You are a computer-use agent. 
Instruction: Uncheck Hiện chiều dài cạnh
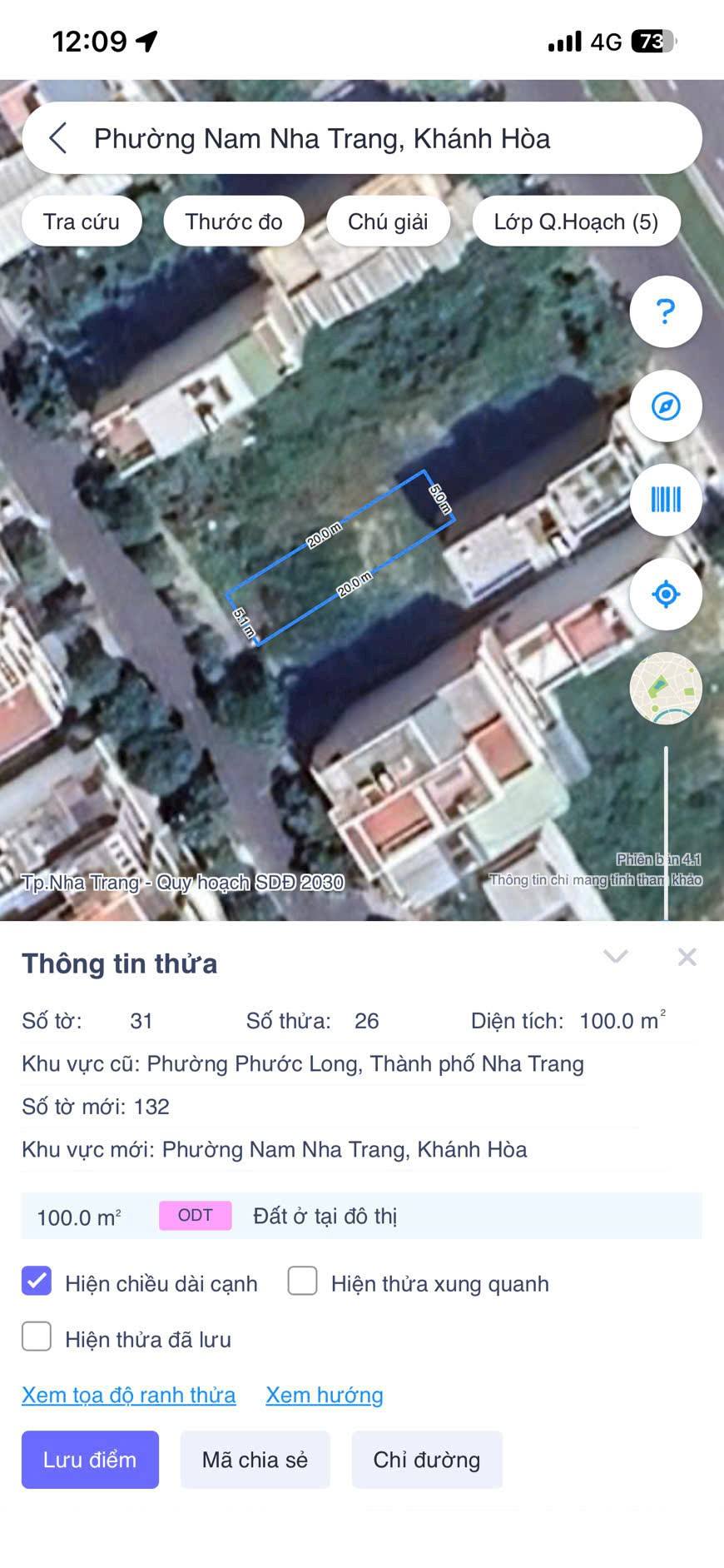[36, 1283]
